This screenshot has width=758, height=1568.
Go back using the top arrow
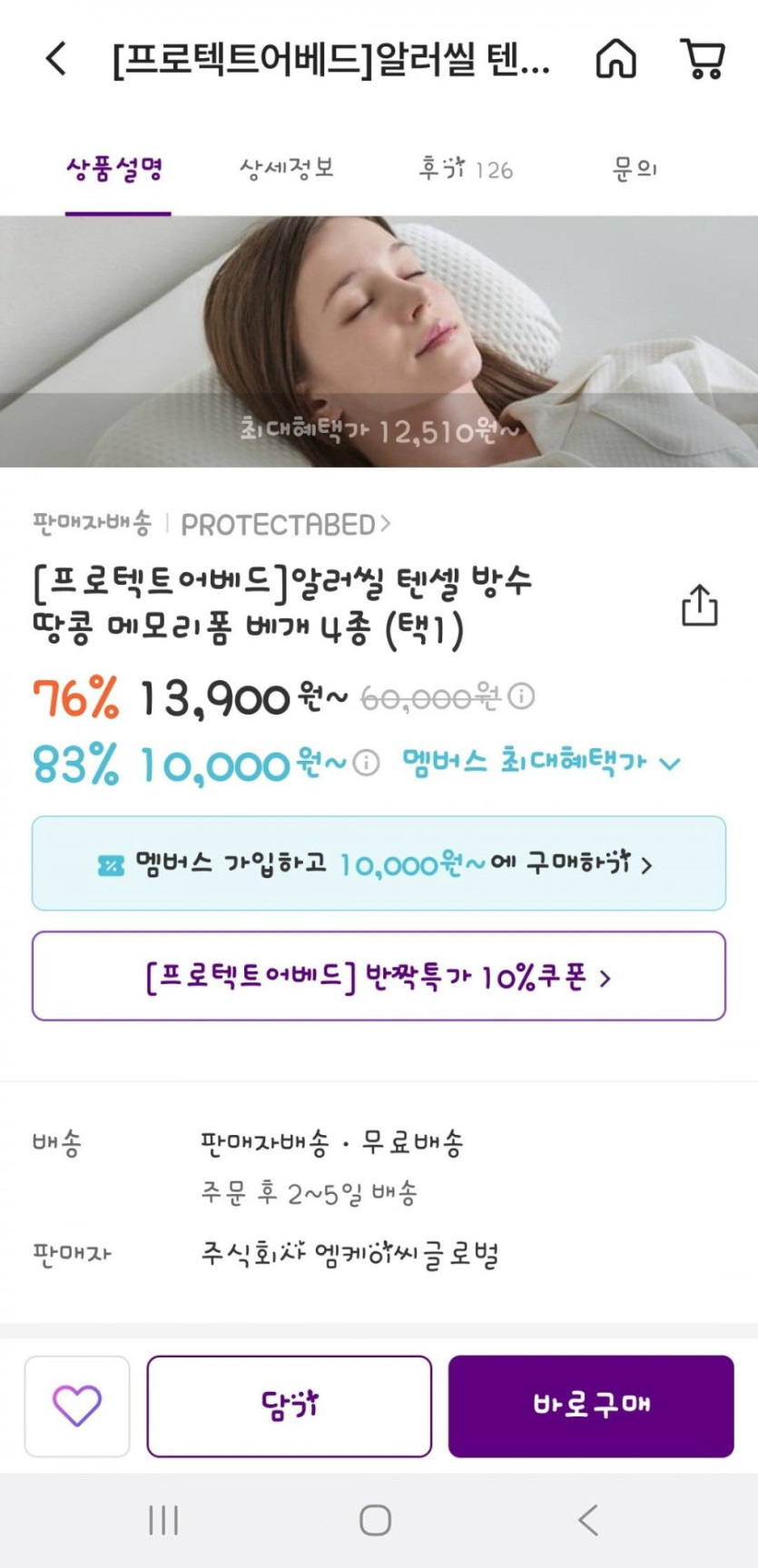point(56,60)
